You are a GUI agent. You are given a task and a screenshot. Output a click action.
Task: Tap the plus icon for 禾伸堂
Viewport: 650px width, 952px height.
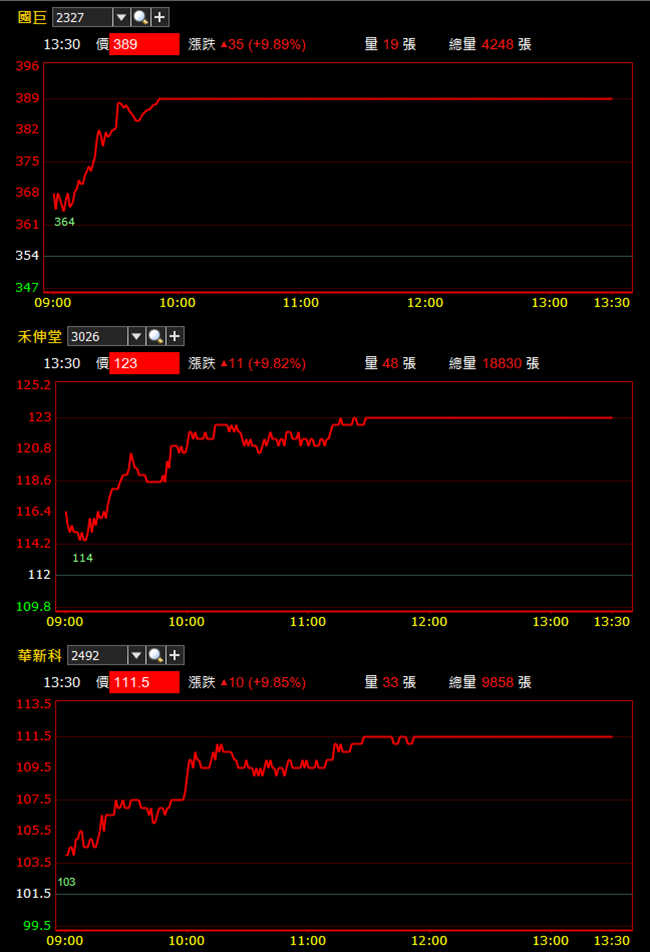(x=176, y=336)
